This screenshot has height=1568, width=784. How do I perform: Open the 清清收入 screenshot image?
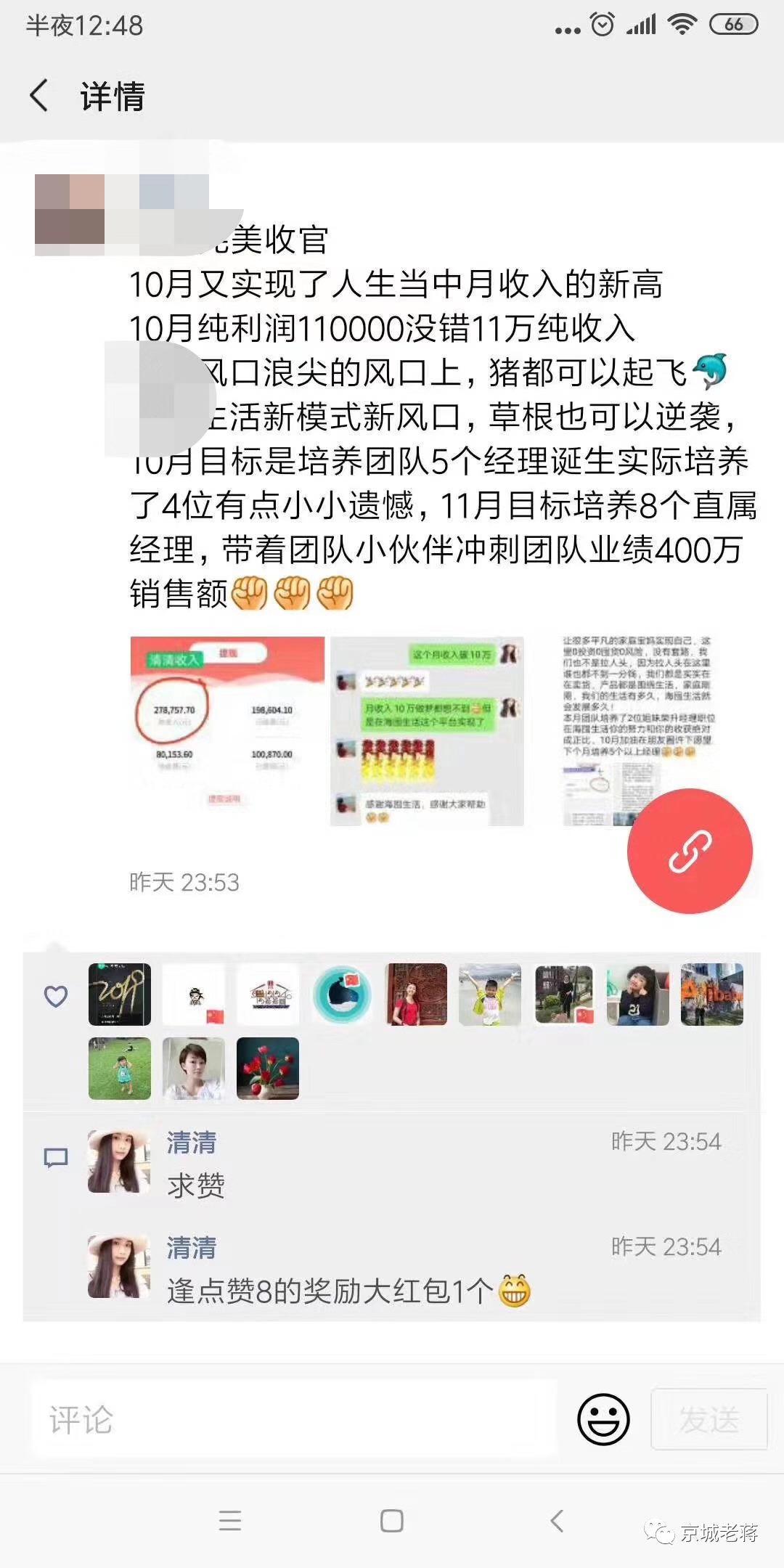coord(227,730)
